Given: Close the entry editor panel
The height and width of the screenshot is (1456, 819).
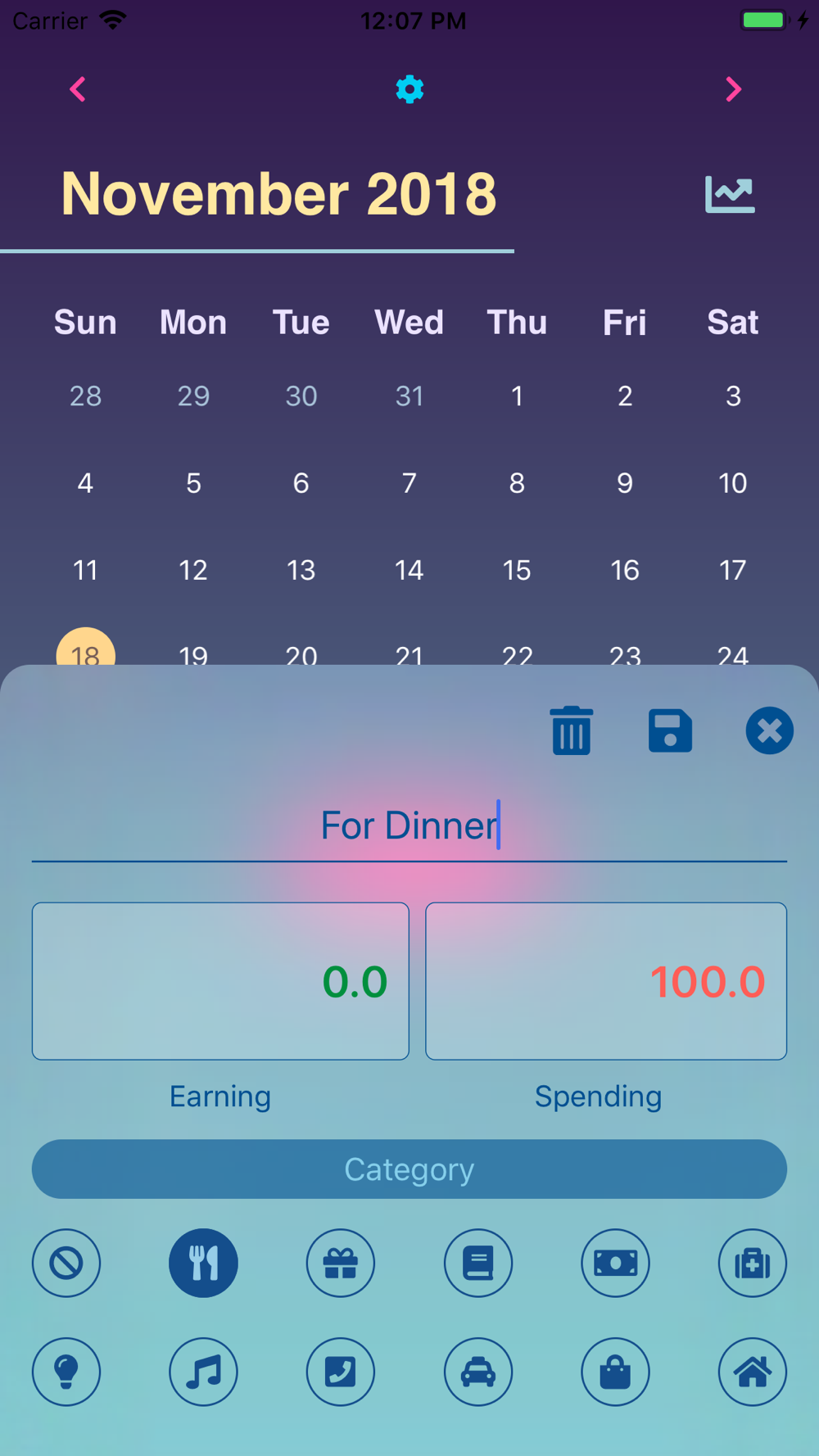Looking at the screenshot, I should 769,730.
